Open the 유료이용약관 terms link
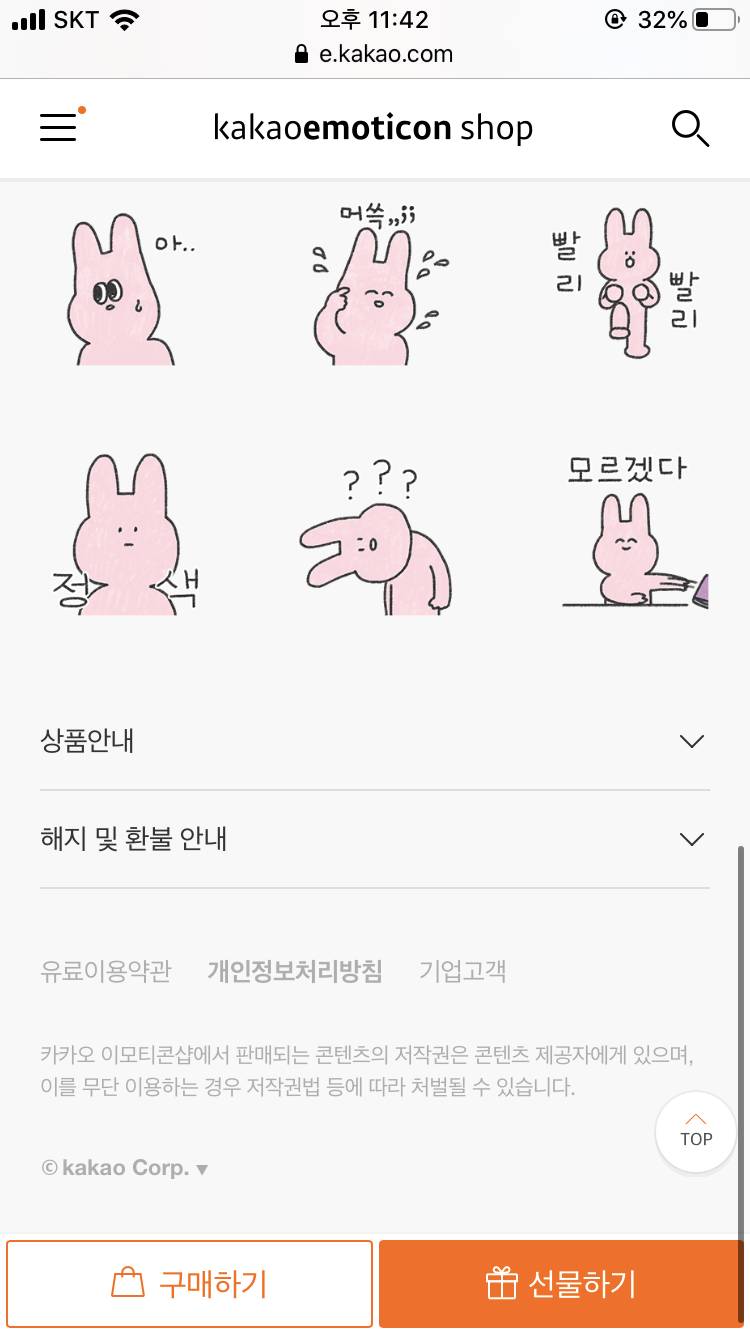Viewport: 750px width, 1334px height. [105, 971]
